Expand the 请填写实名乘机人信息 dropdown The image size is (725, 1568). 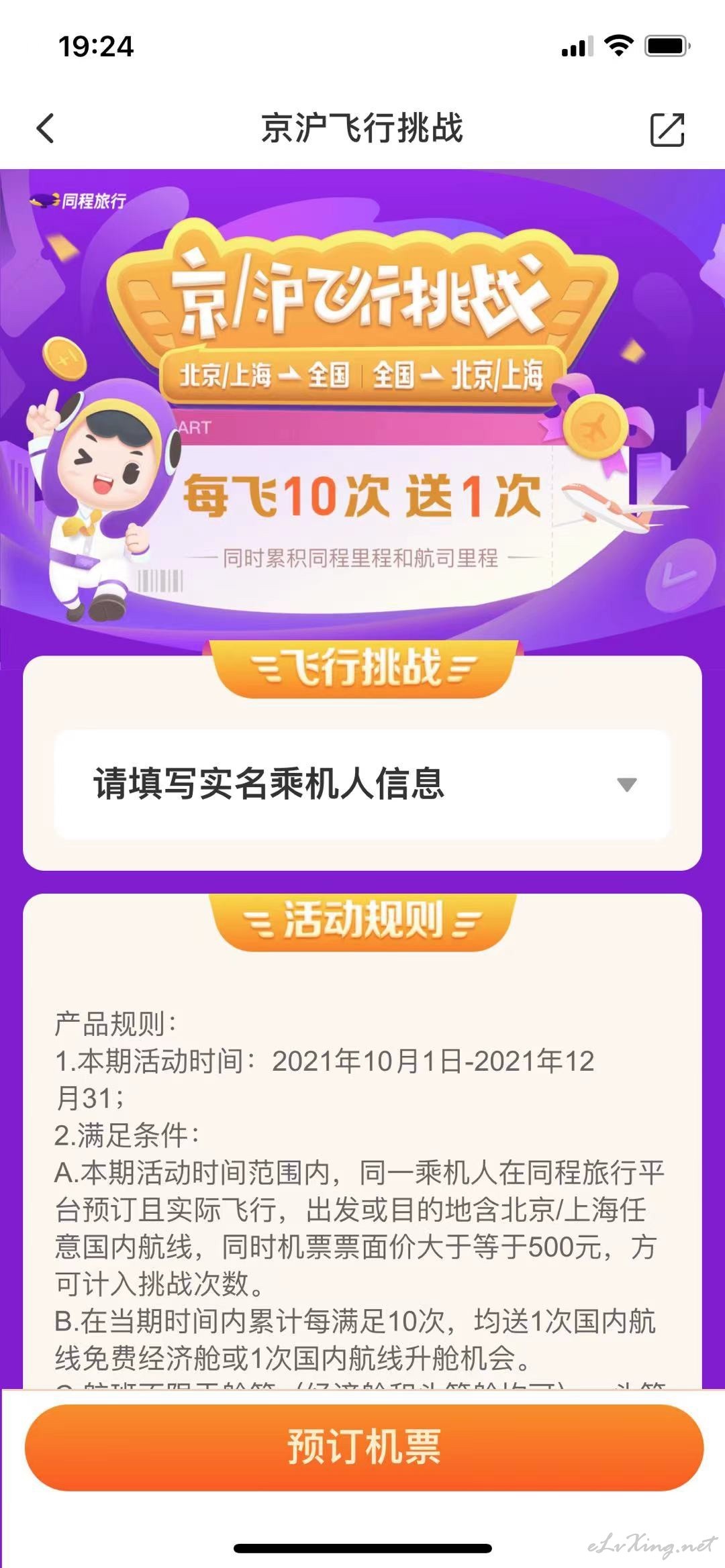point(362,784)
